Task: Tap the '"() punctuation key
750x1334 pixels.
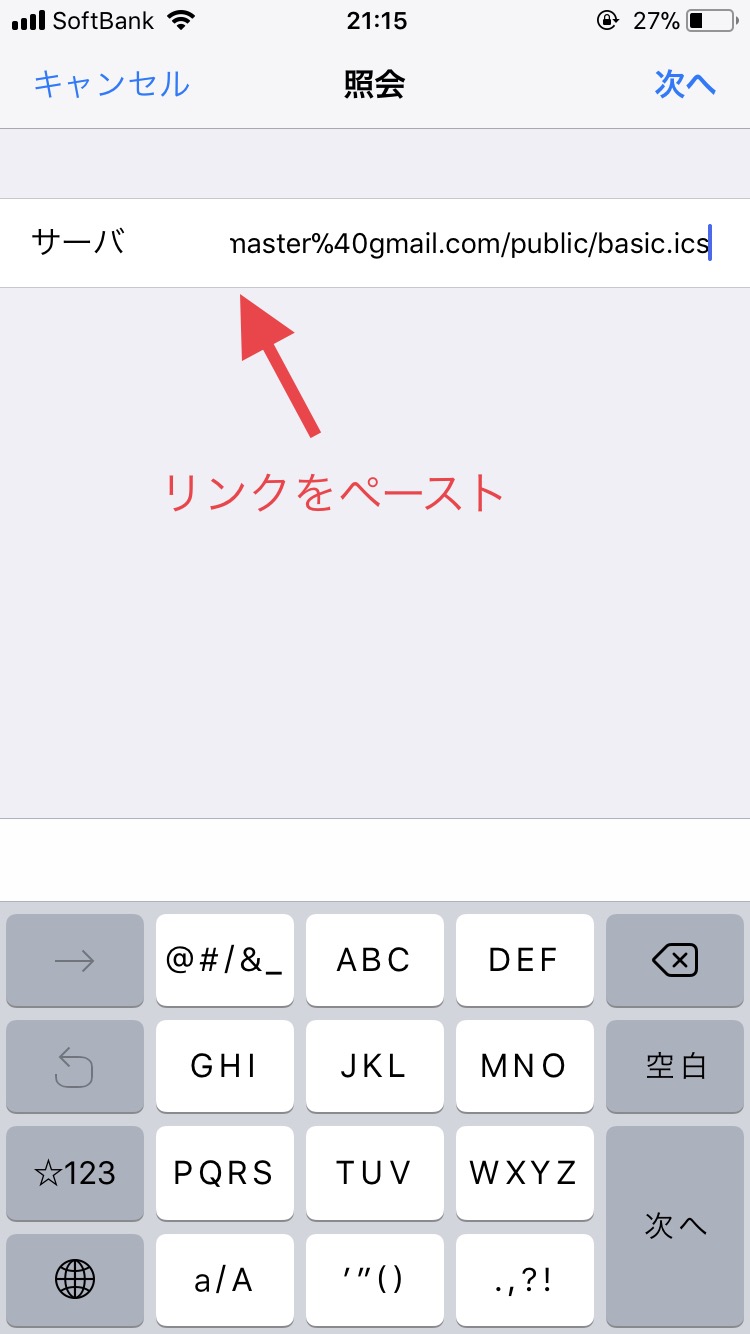Action: pos(375,1281)
